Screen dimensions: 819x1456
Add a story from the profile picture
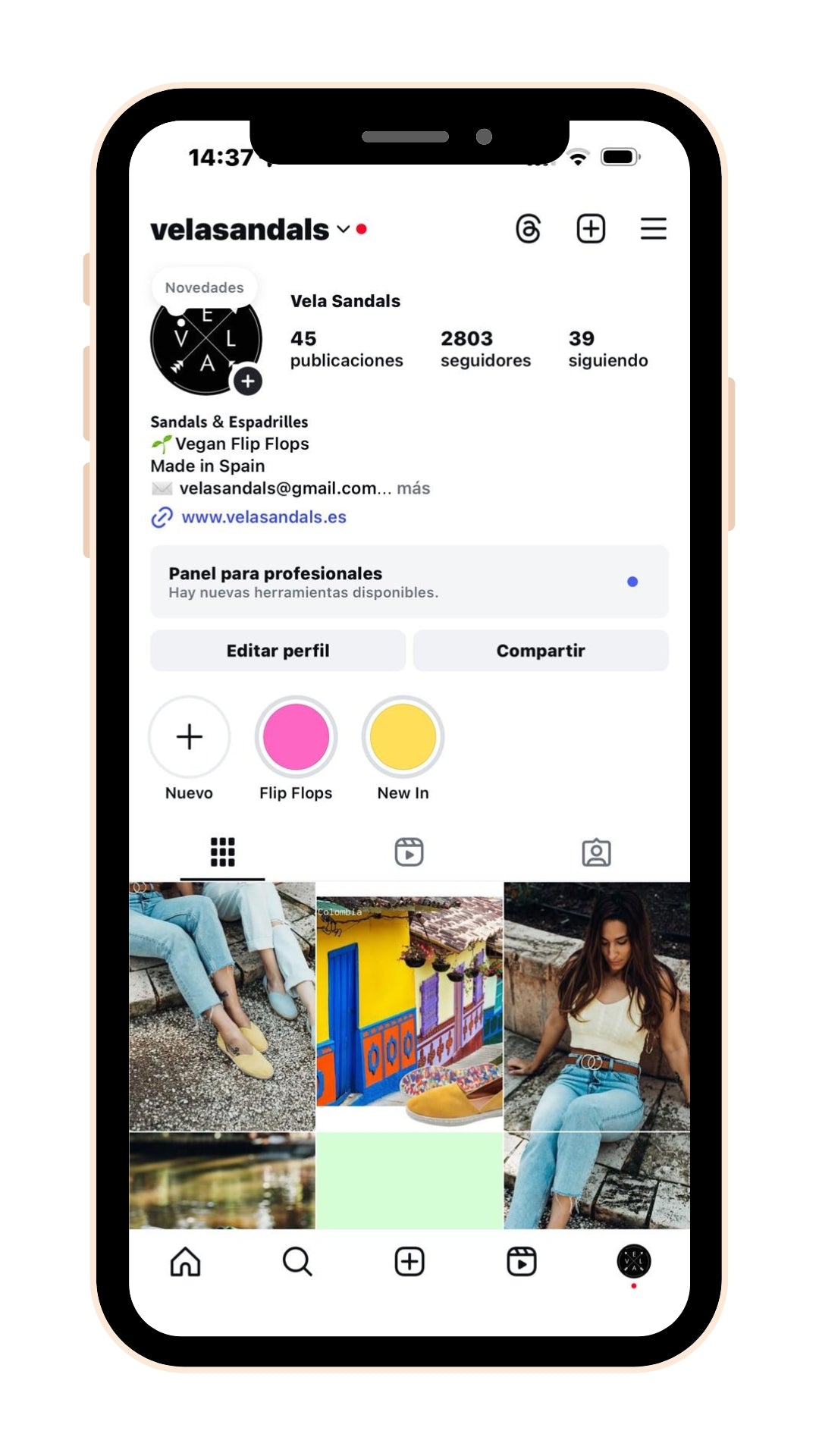(x=247, y=381)
